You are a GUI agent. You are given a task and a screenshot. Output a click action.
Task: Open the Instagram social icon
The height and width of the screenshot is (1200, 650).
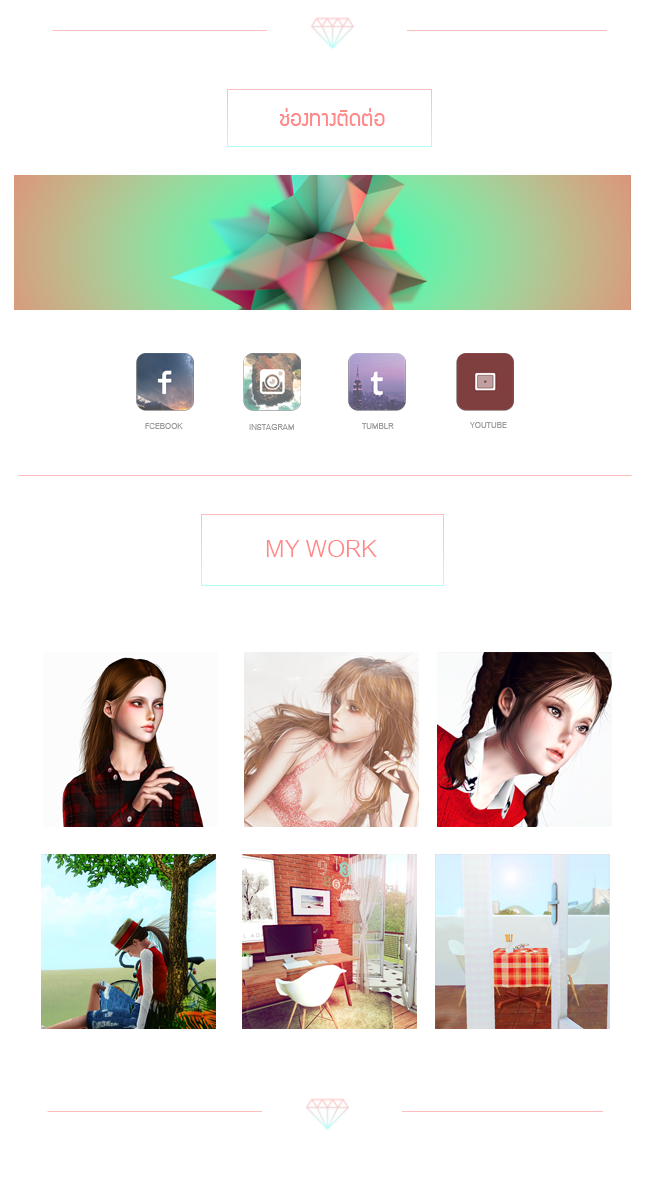(272, 382)
